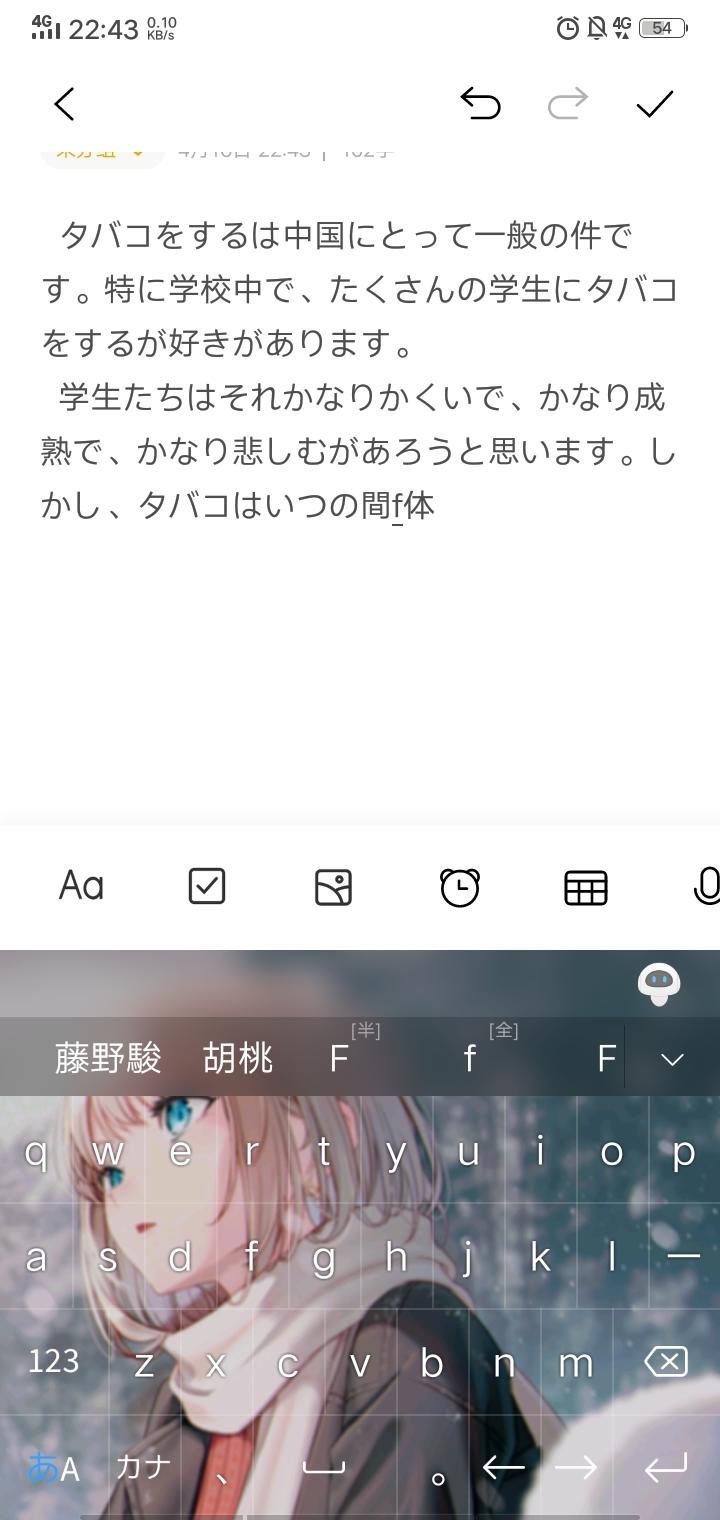Start voice input with the microphone icon

pyautogui.click(x=706, y=887)
